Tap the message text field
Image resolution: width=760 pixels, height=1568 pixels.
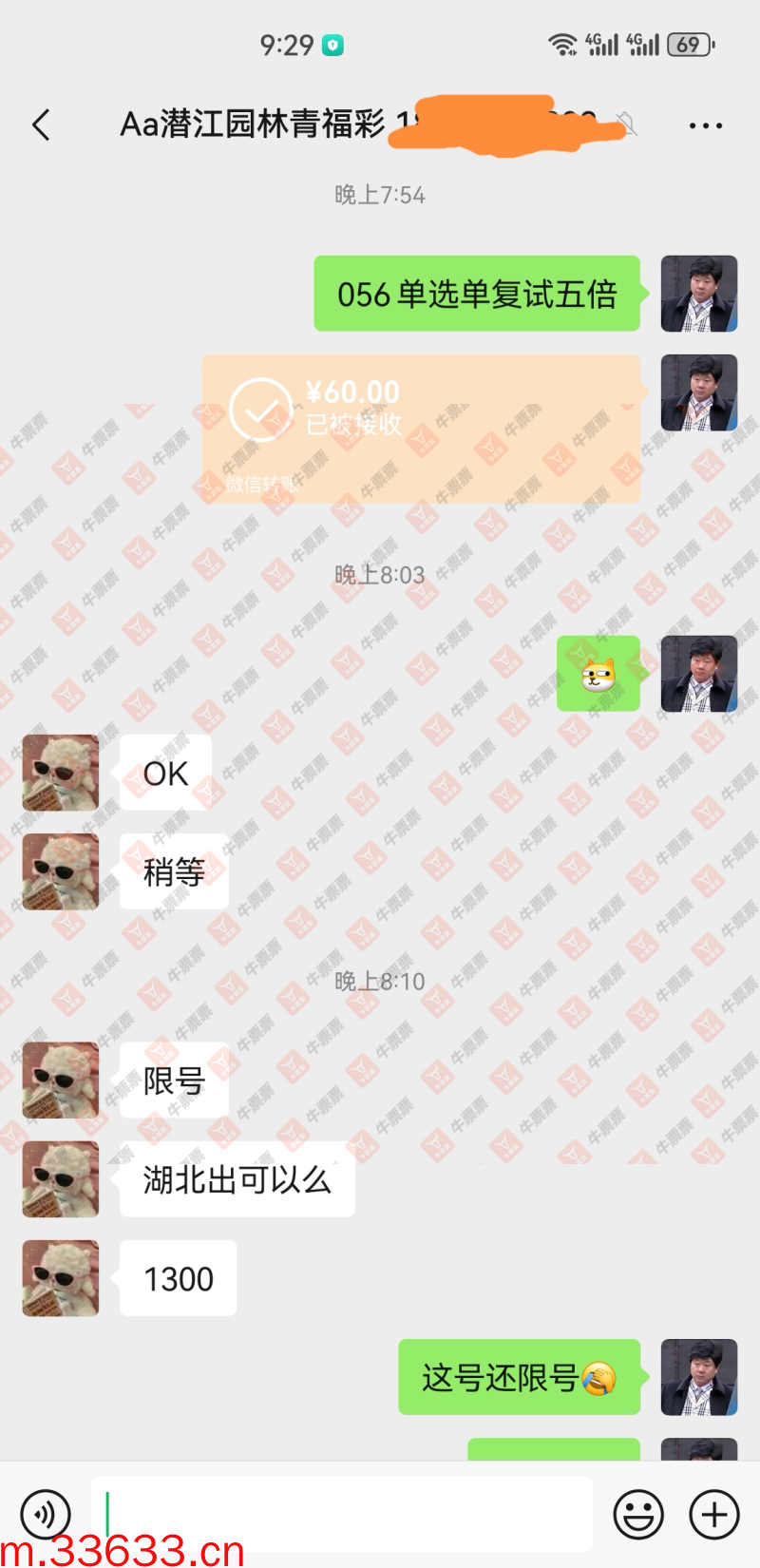click(x=342, y=1514)
